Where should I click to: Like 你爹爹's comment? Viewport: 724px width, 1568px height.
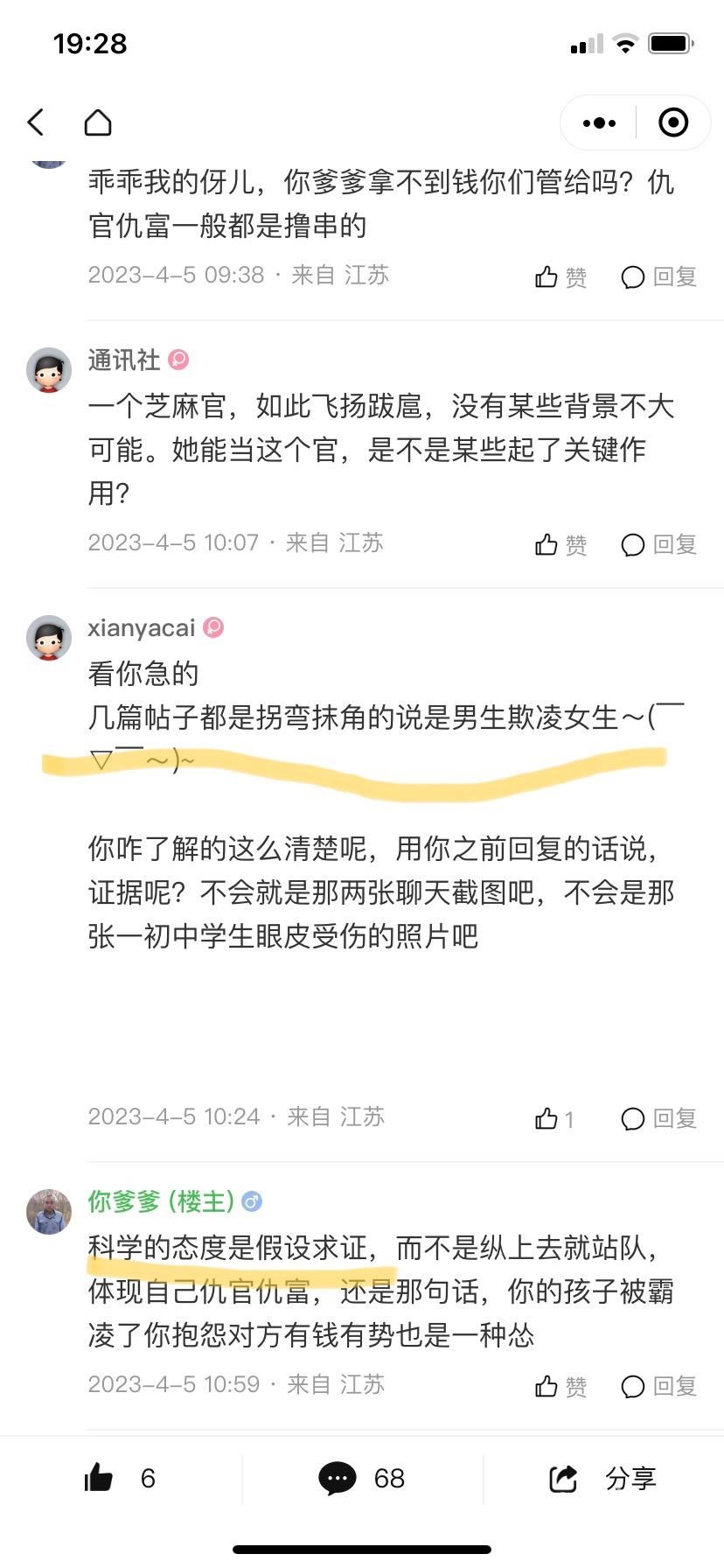point(560,1387)
